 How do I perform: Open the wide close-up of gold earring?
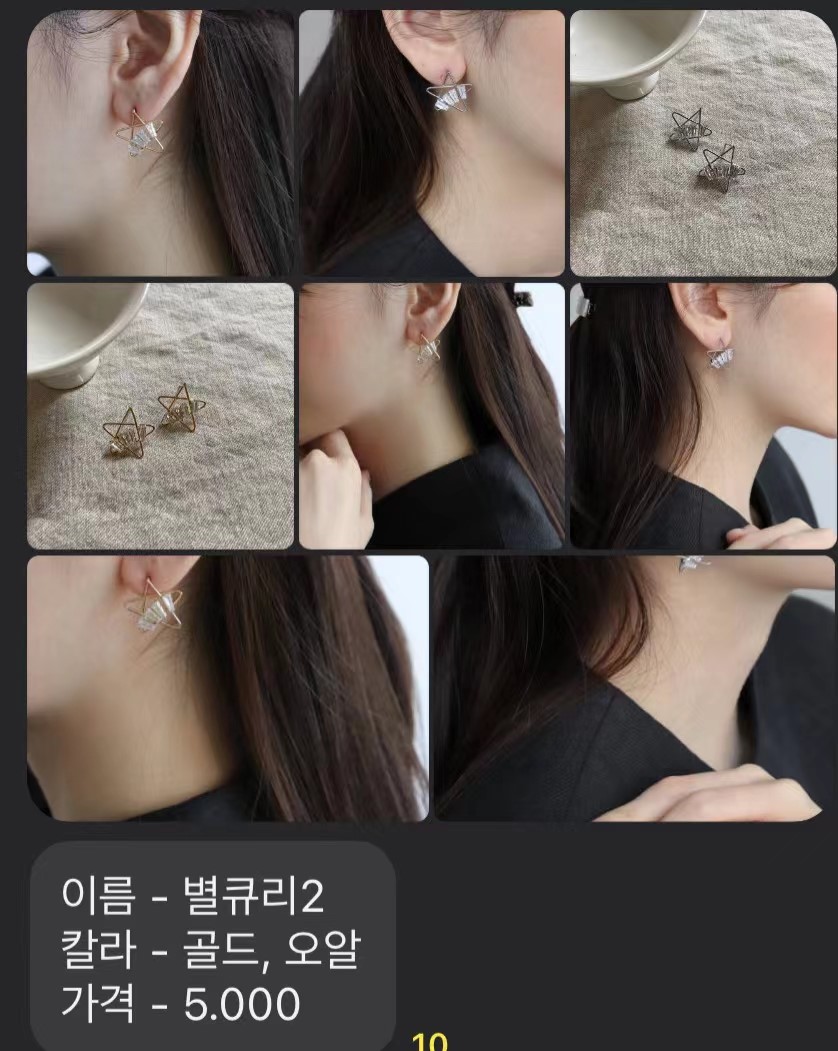point(227,688)
